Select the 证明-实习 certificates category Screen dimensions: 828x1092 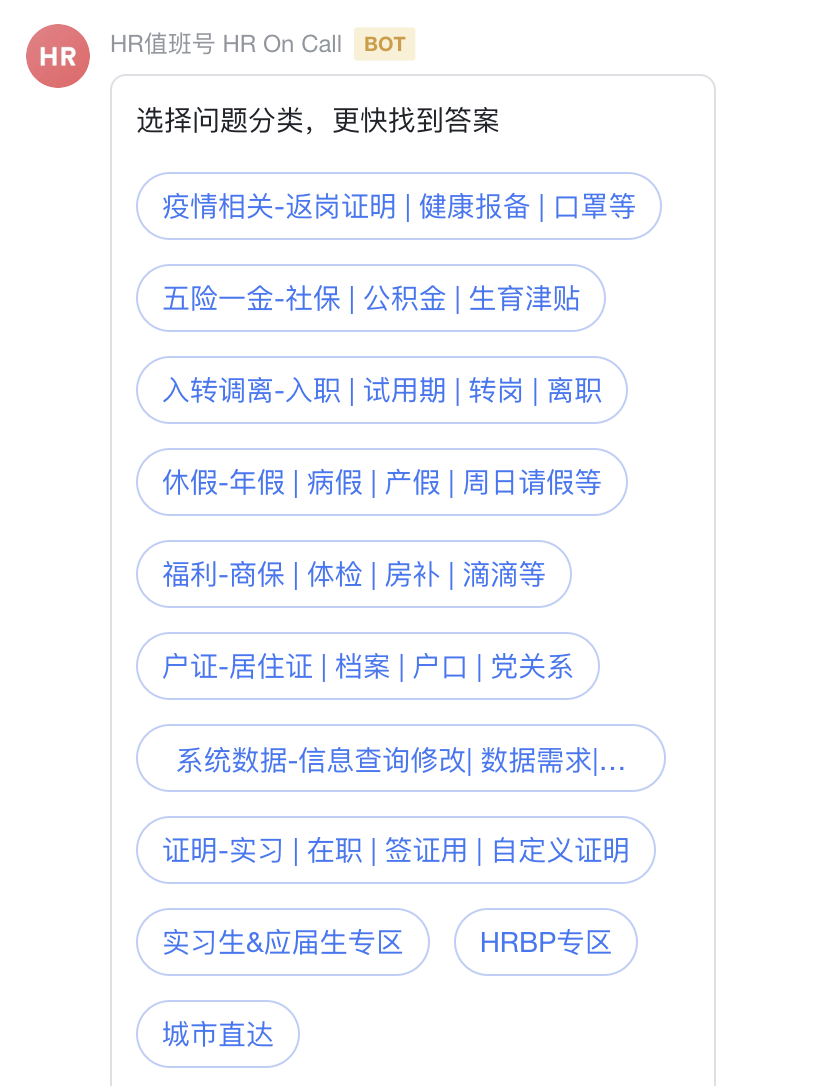[395, 851]
